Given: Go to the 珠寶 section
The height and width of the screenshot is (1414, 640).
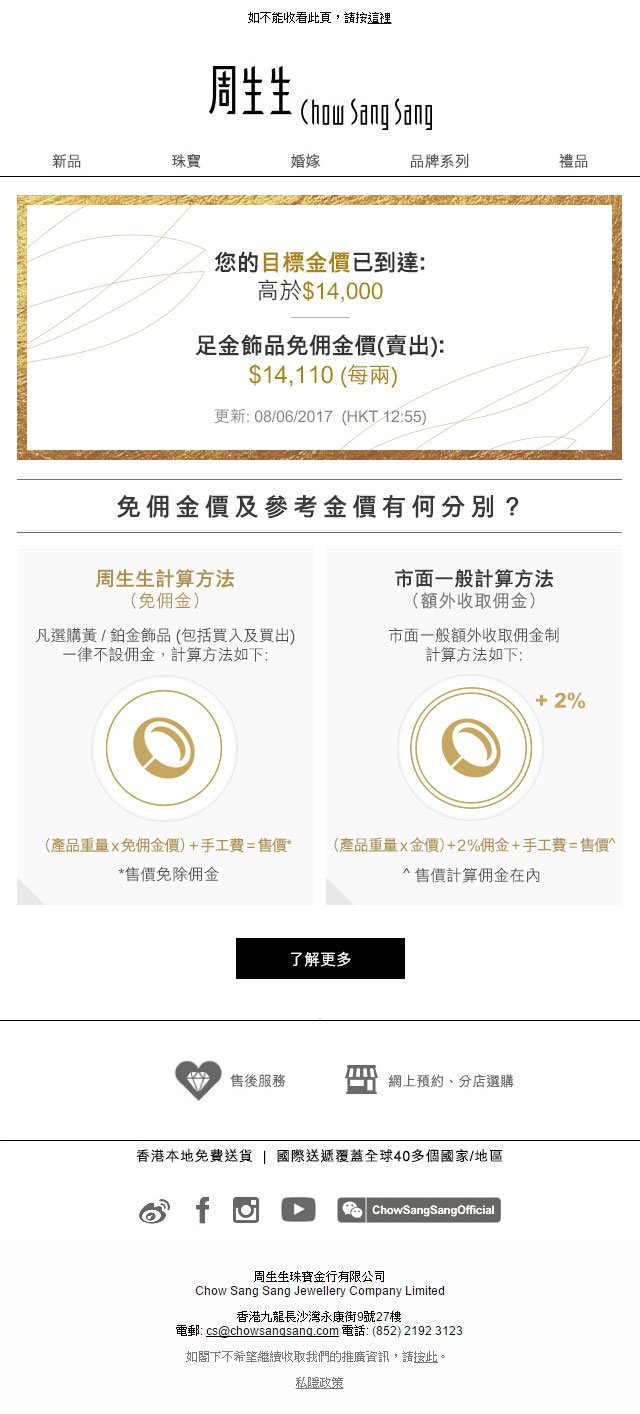Looking at the screenshot, I should (186, 161).
